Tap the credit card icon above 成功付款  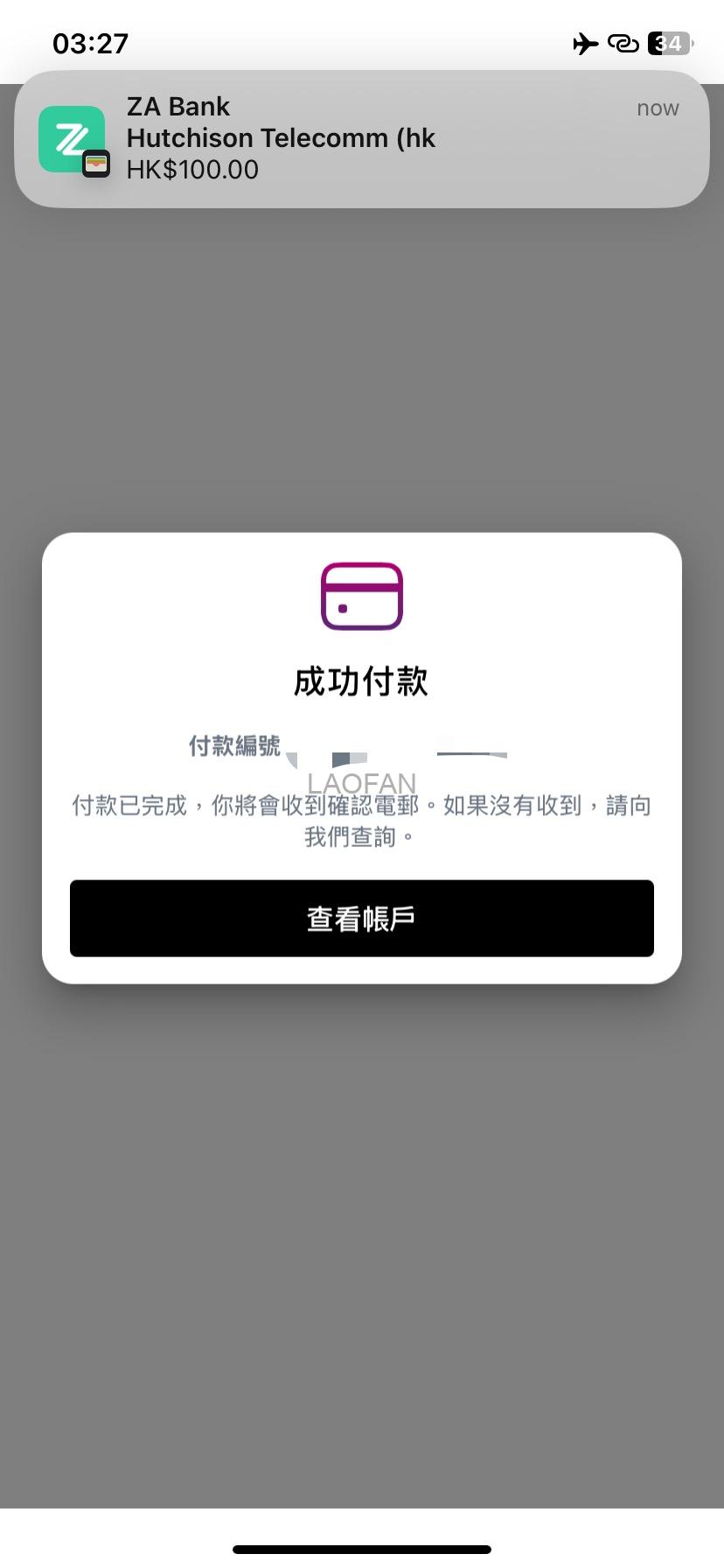(362, 596)
